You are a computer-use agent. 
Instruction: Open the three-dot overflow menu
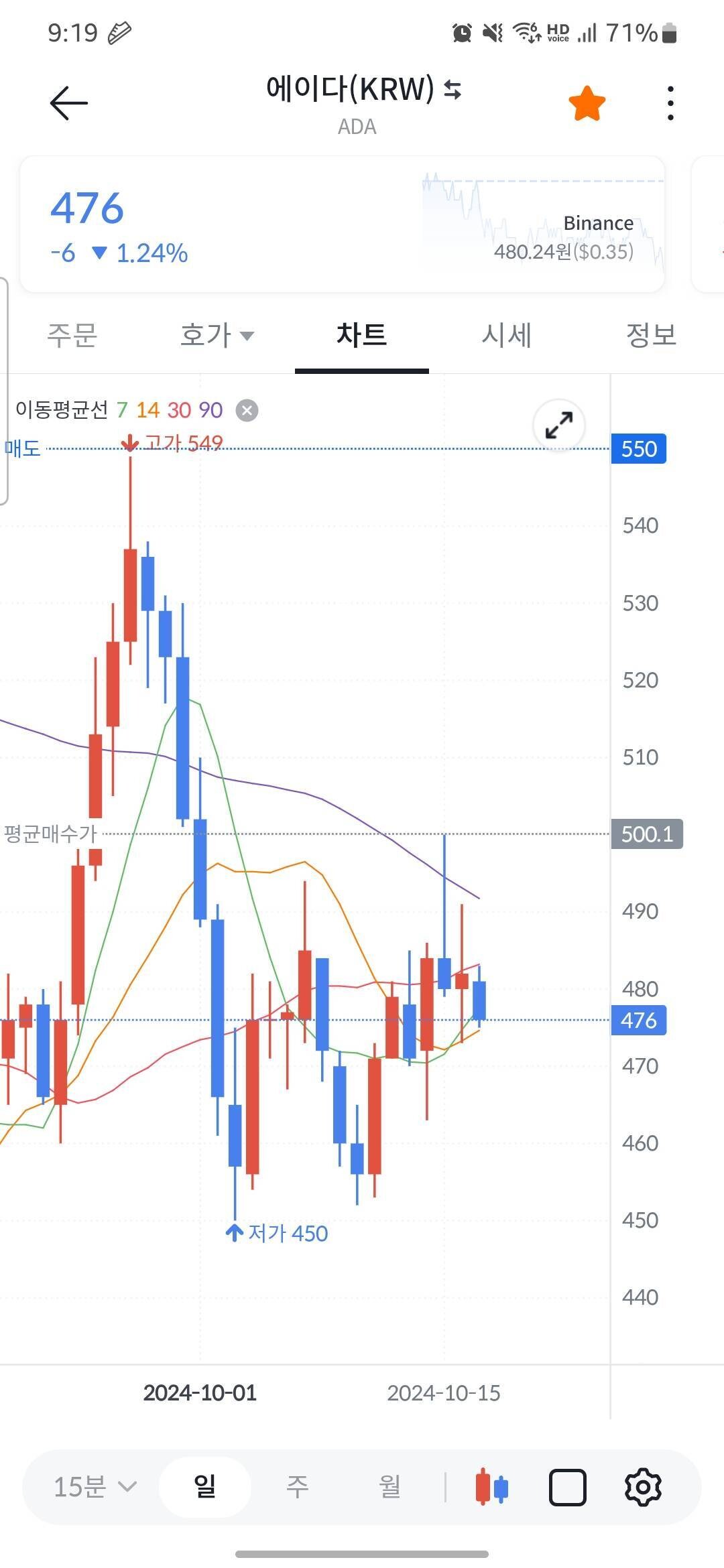670,104
